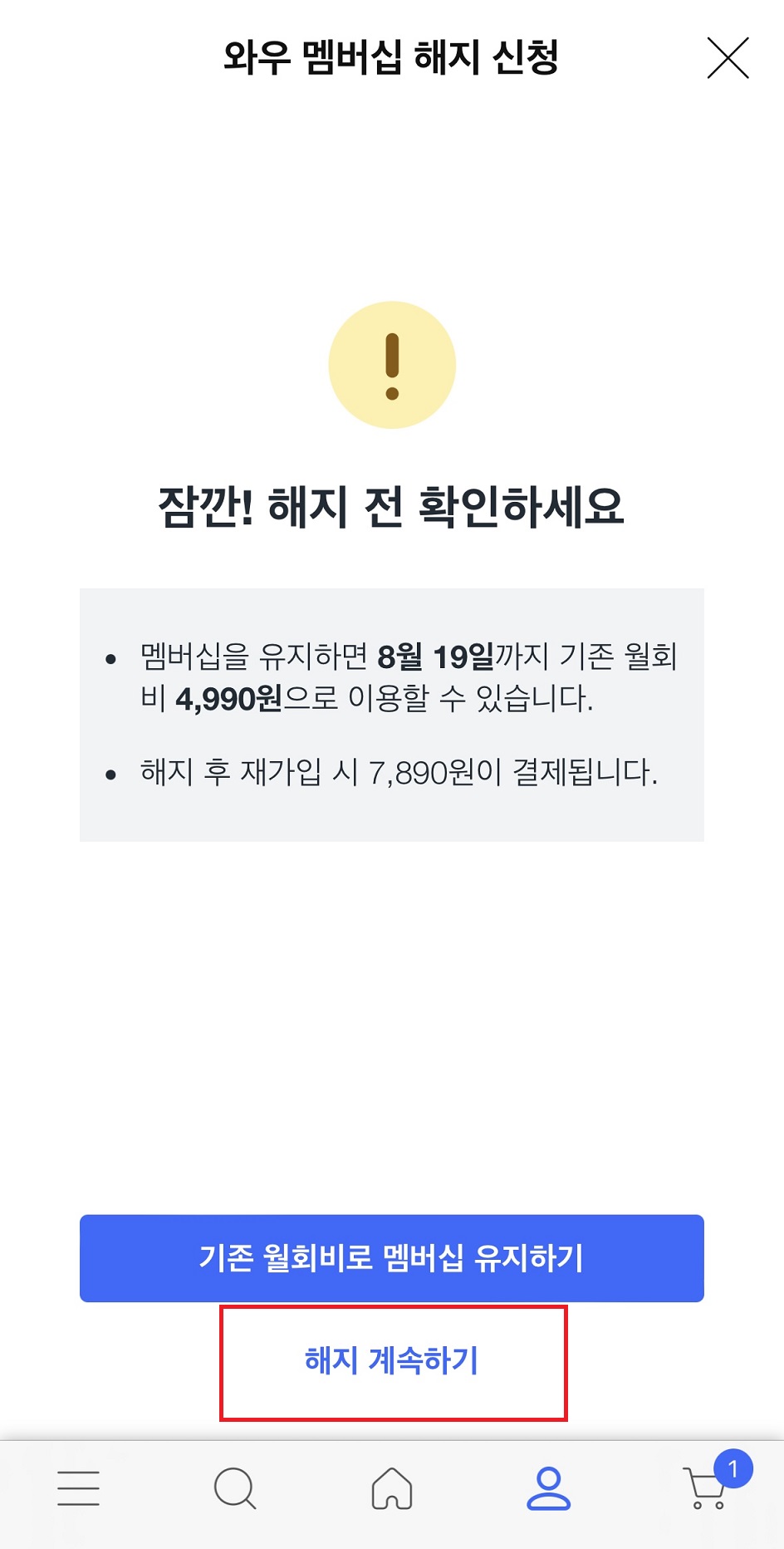Close the 와우 멤버십 해지 신청 screen
The width and height of the screenshot is (784, 1549).
pyautogui.click(x=728, y=58)
